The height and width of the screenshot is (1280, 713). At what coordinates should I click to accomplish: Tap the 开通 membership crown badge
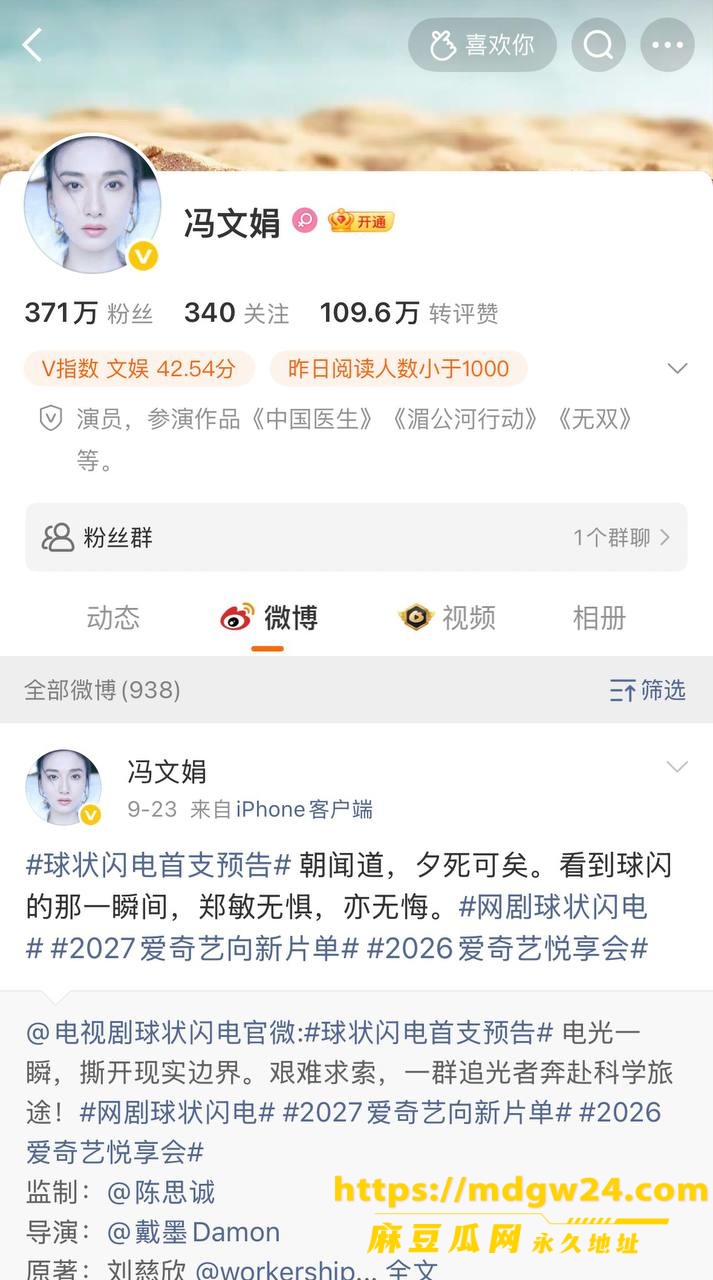(x=361, y=221)
